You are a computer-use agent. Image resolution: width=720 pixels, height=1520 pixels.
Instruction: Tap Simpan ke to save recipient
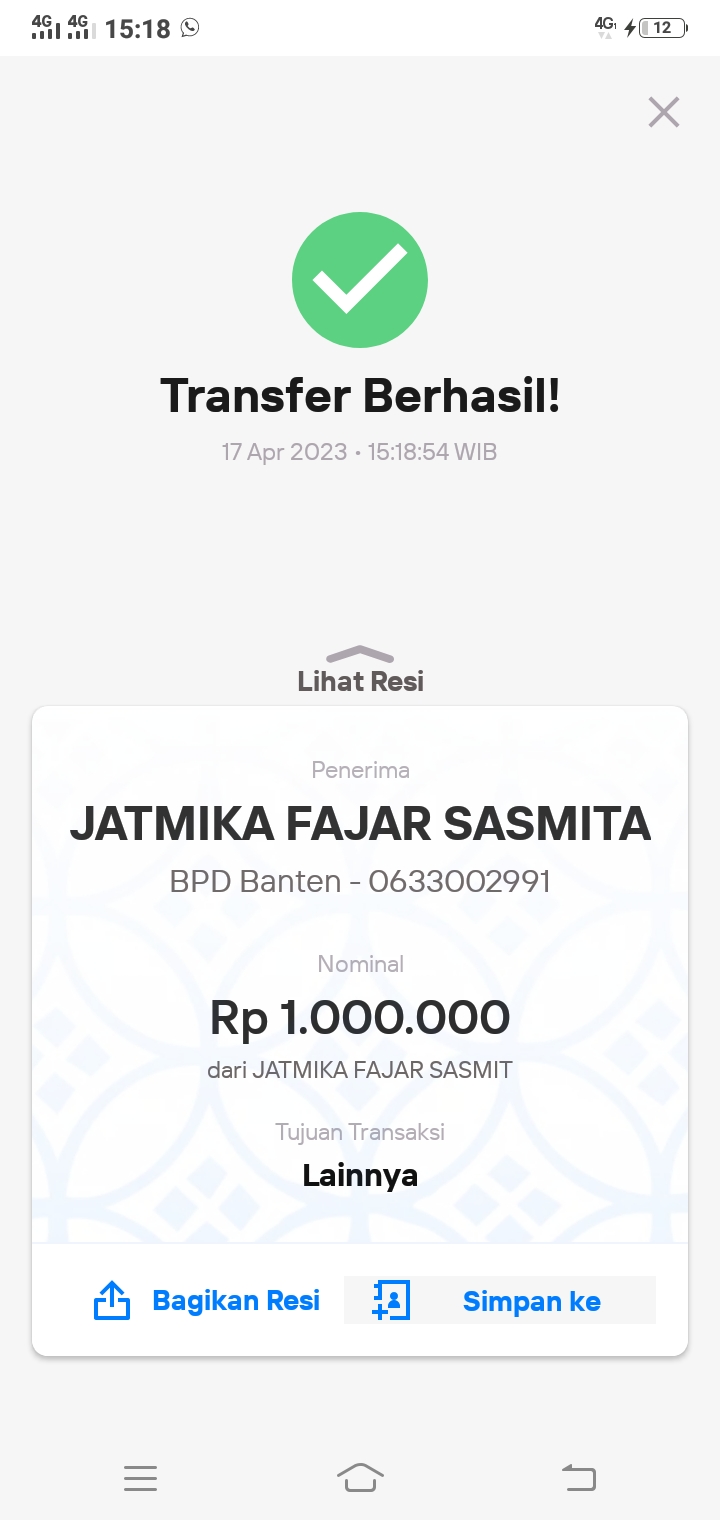coord(500,1300)
